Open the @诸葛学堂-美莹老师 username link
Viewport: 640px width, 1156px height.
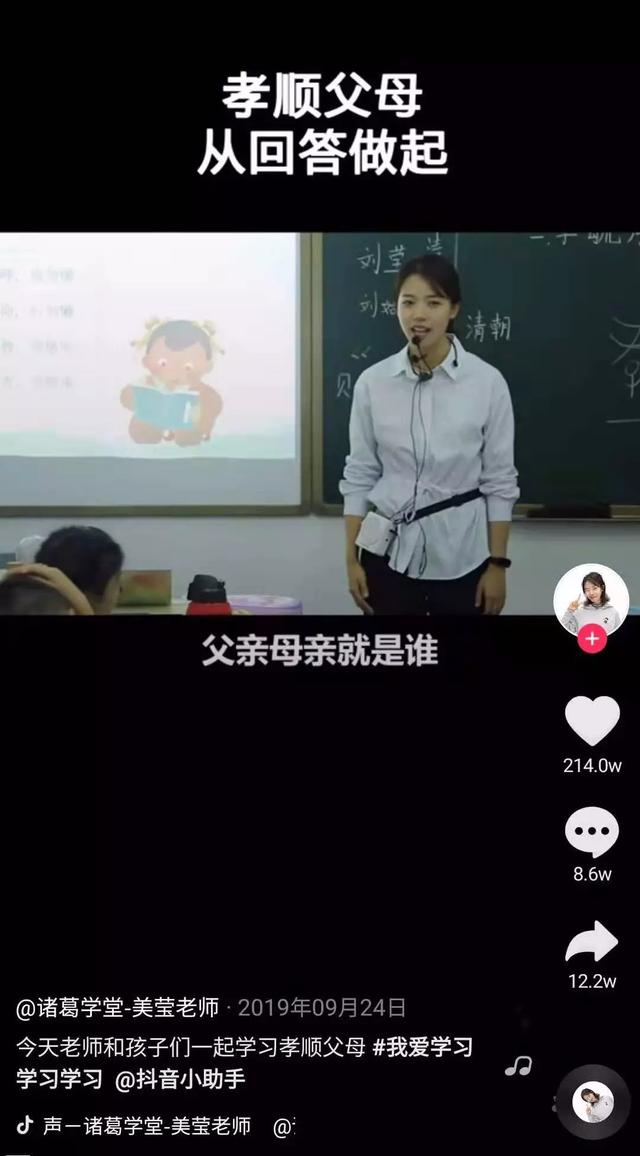click(117, 1007)
